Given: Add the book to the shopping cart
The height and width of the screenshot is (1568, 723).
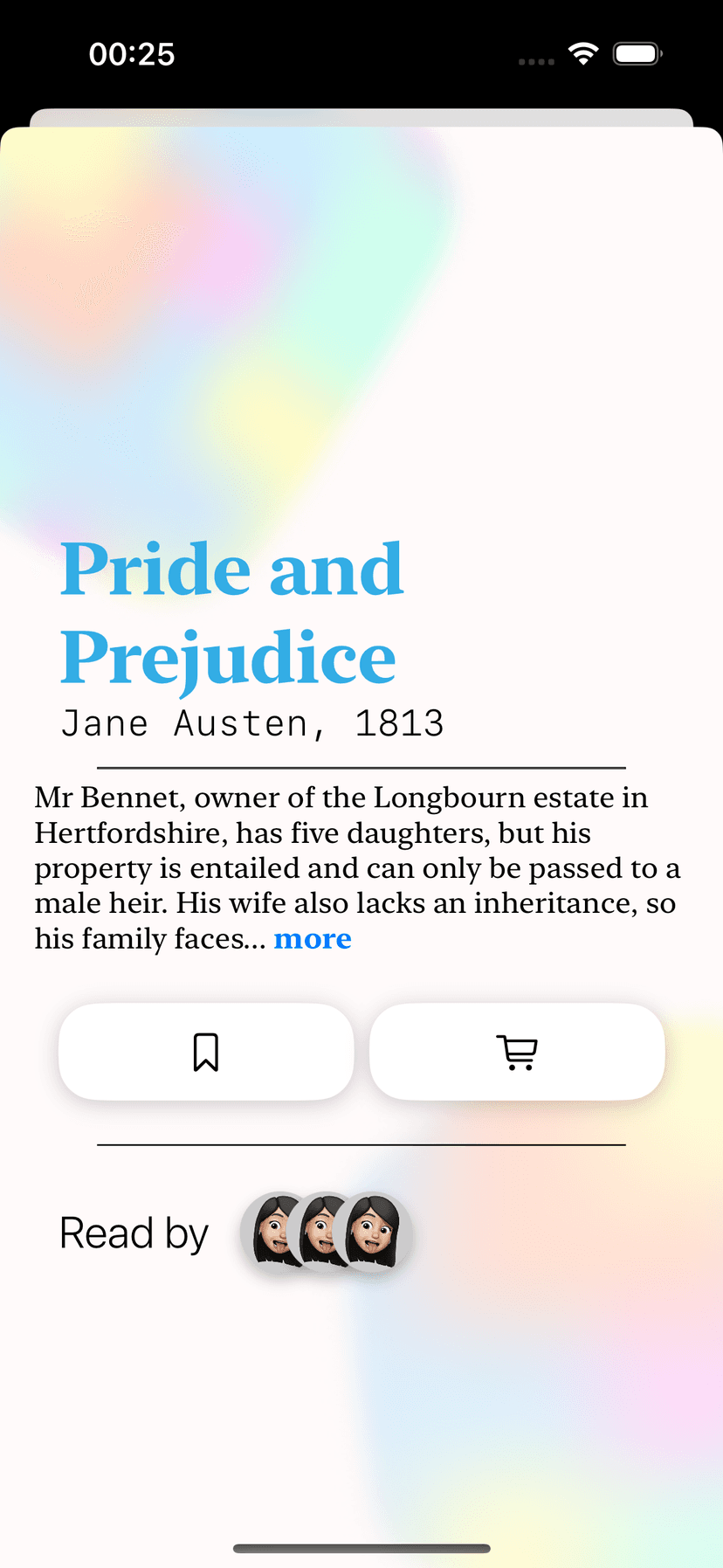Looking at the screenshot, I should pos(517,1052).
